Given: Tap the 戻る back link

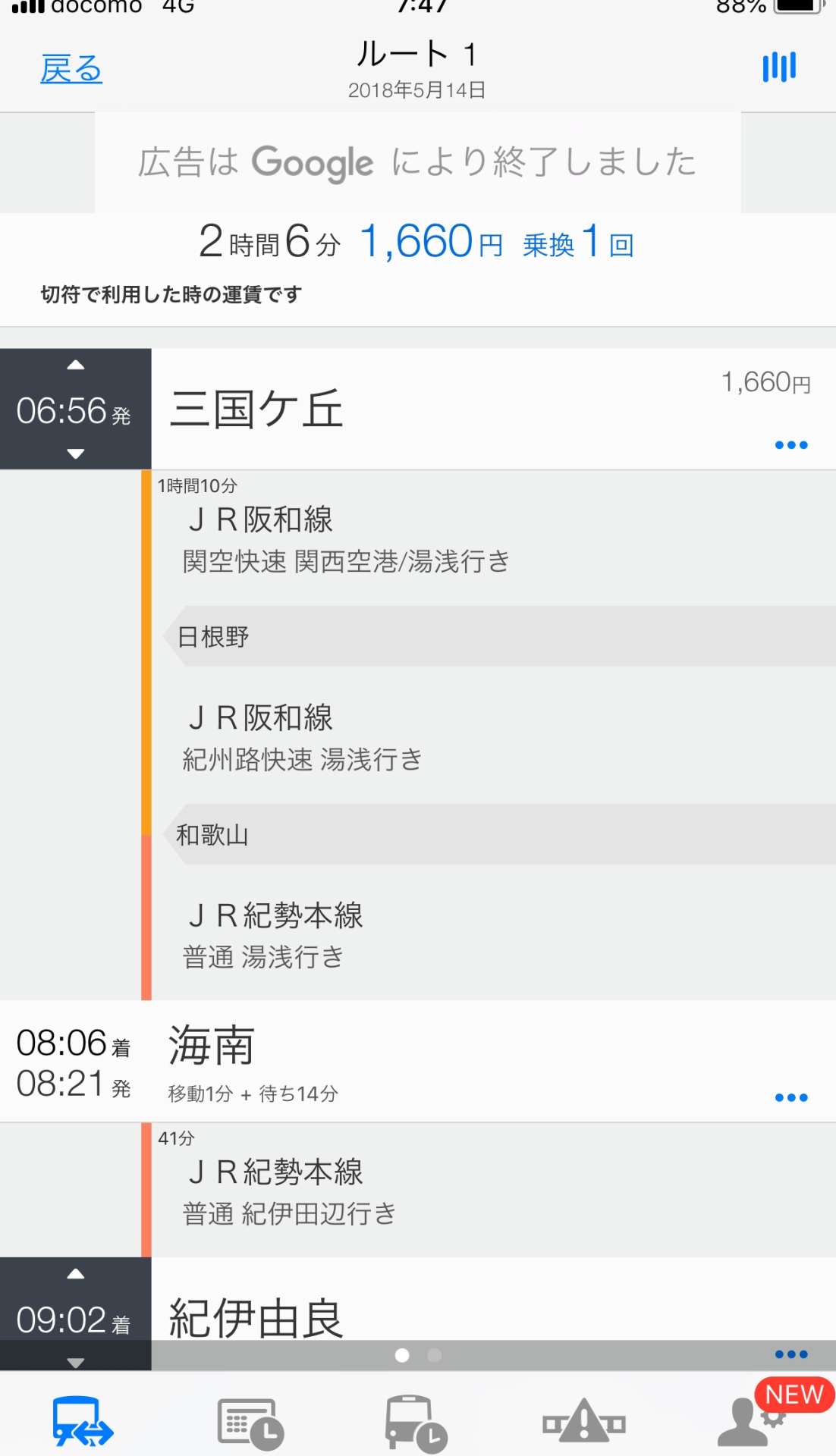Looking at the screenshot, I should click(71, 69).
